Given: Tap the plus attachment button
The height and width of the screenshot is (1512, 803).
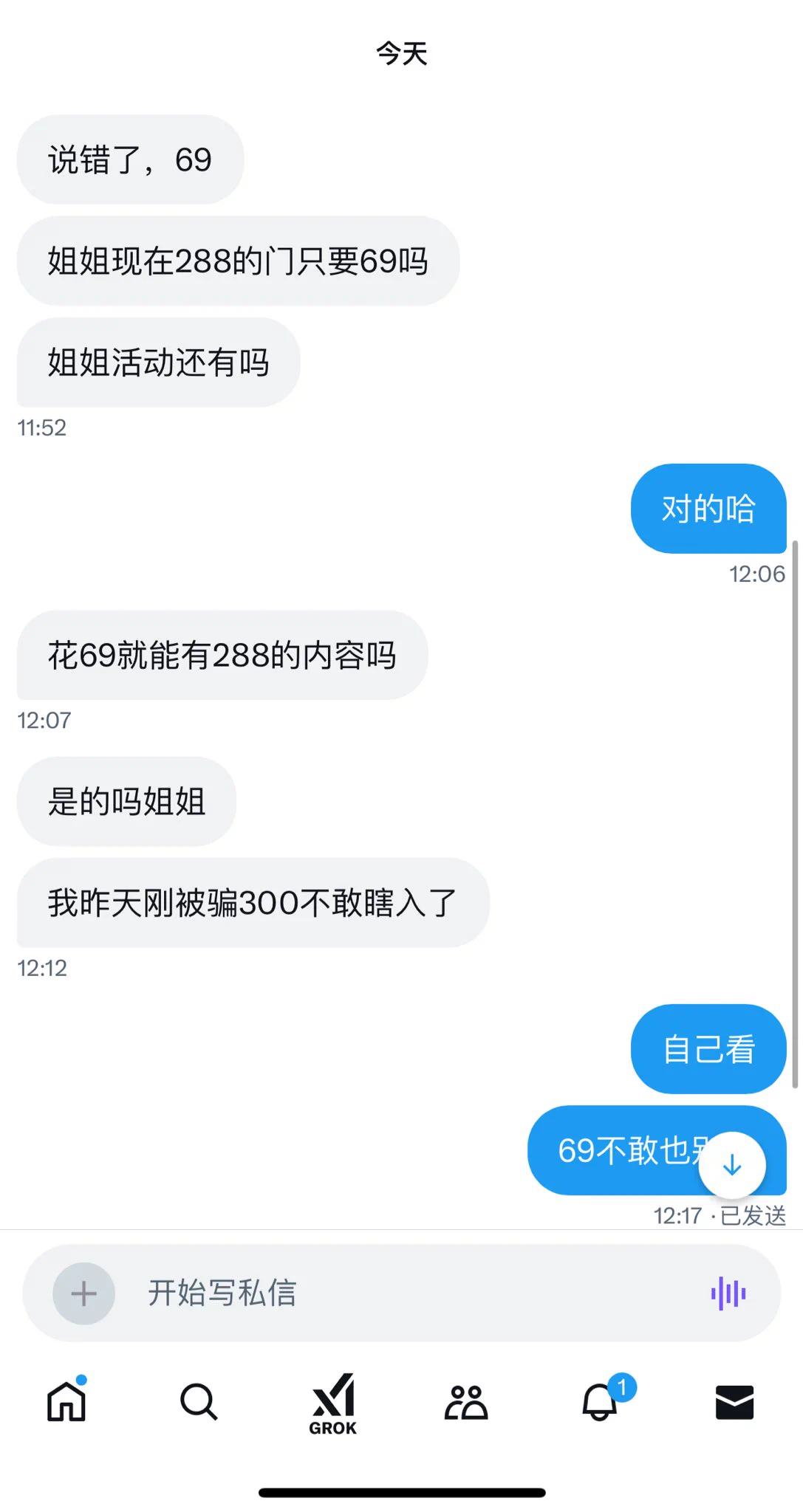Looking at the screenshot, I should click(x=83, y=1293).
